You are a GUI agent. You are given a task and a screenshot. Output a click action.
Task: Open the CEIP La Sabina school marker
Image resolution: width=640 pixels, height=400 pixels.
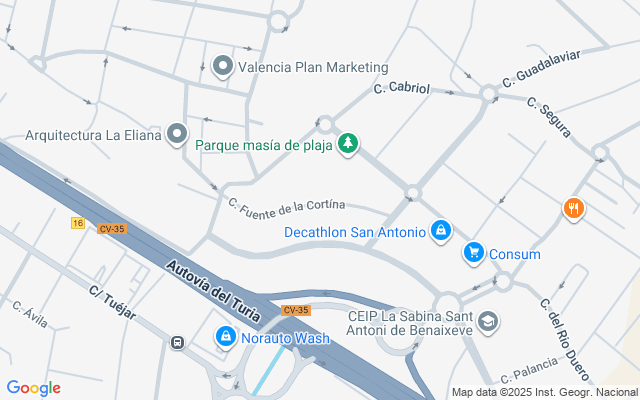point(488,321)
